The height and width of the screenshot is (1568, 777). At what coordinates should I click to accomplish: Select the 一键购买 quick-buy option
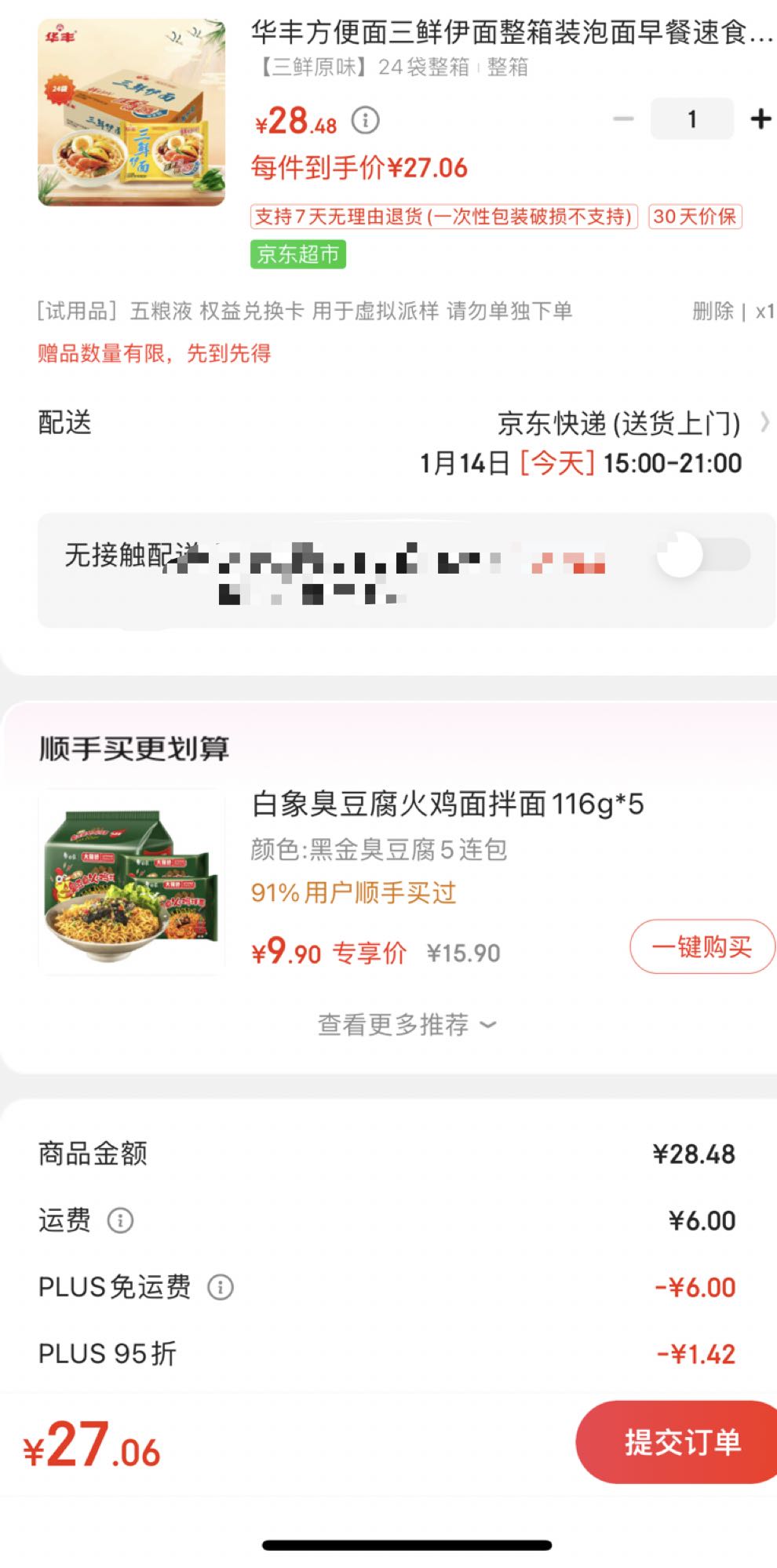pos(701,947)
